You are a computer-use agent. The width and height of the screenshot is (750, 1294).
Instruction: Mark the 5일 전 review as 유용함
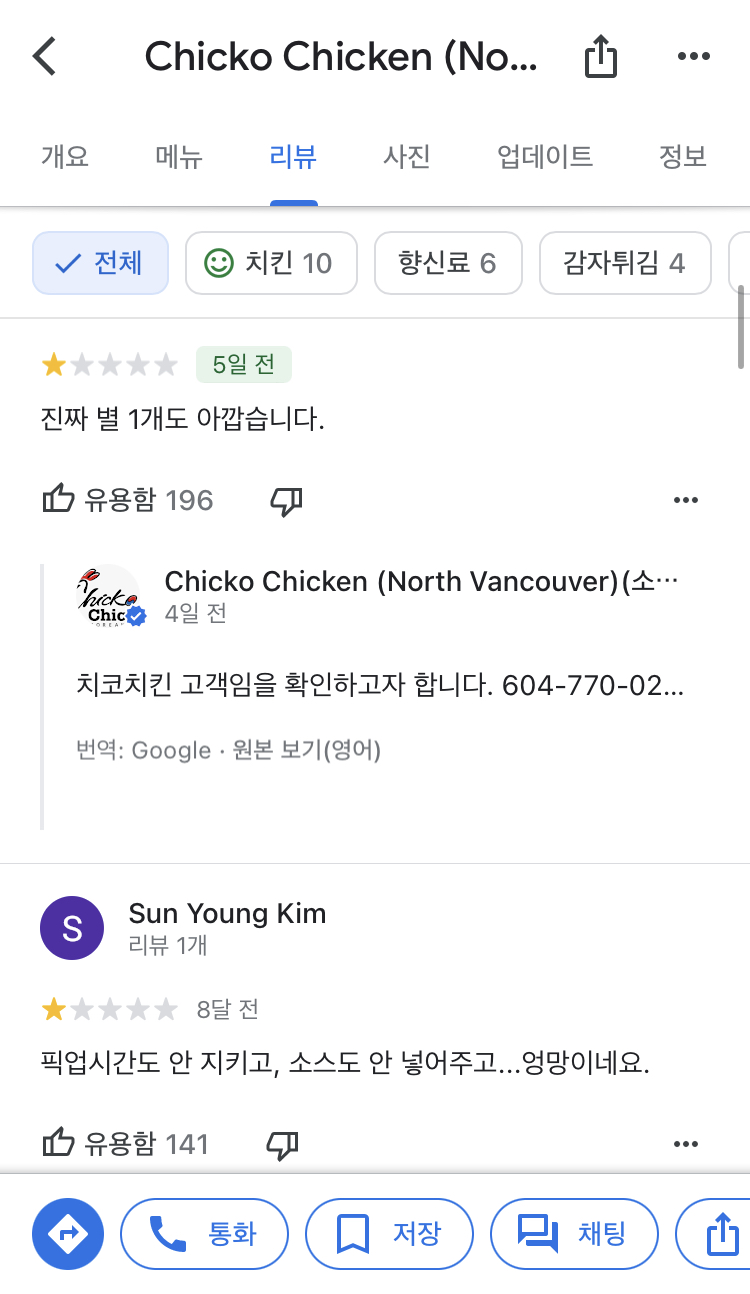pos(128,500)
